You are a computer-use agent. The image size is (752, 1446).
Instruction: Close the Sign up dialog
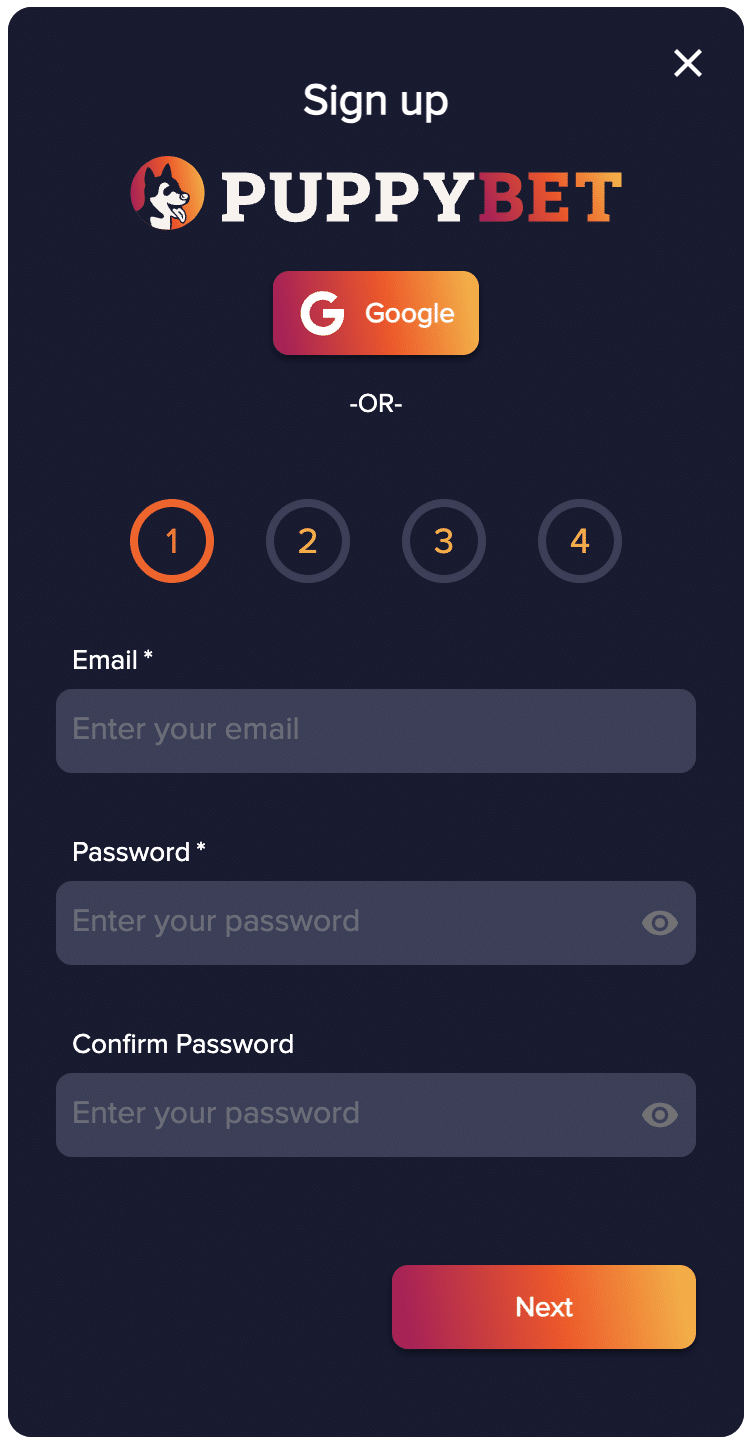688,64
